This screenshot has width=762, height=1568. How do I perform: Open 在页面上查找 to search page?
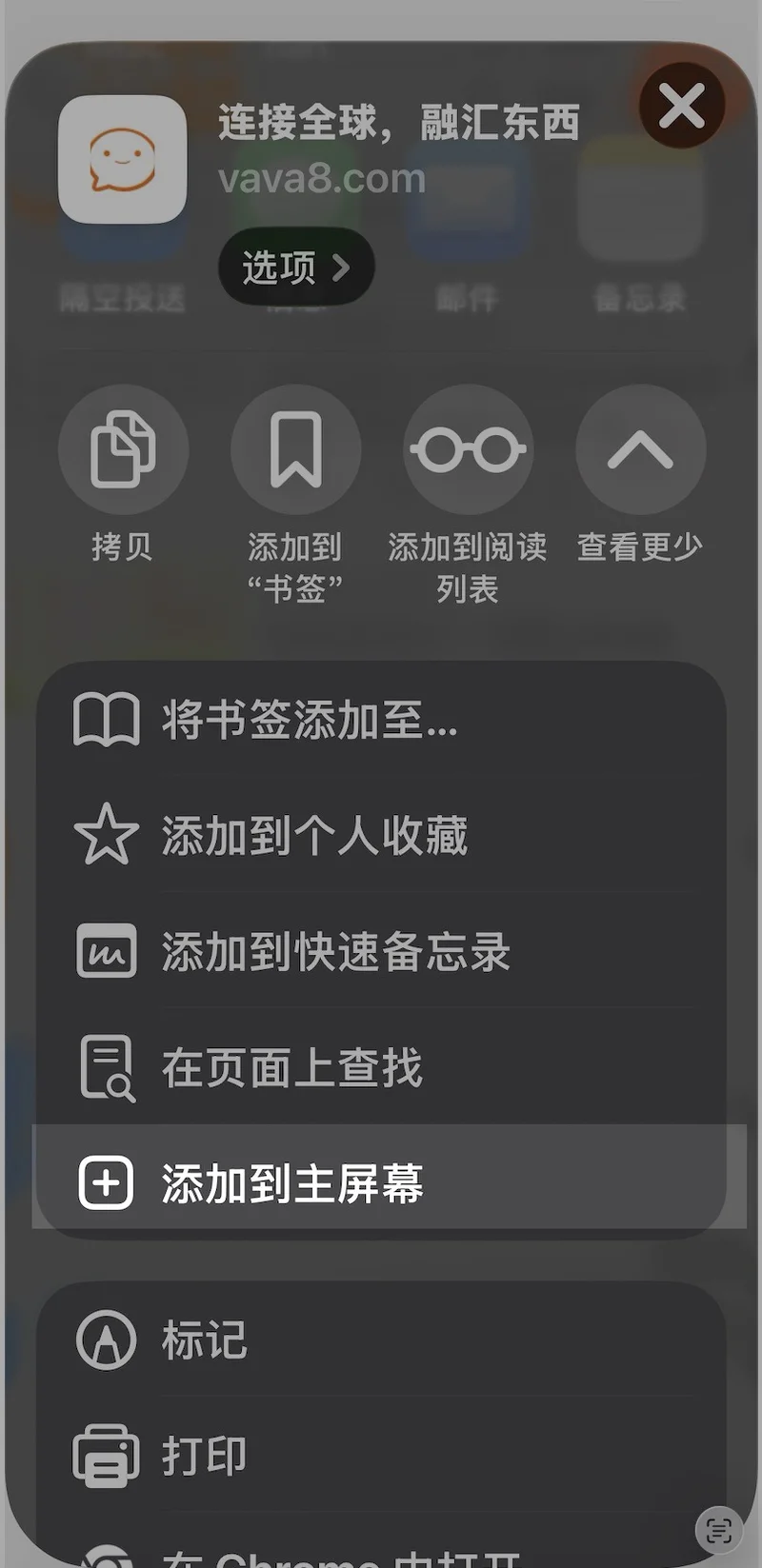pyautogui.click(x=381, y=1068)
